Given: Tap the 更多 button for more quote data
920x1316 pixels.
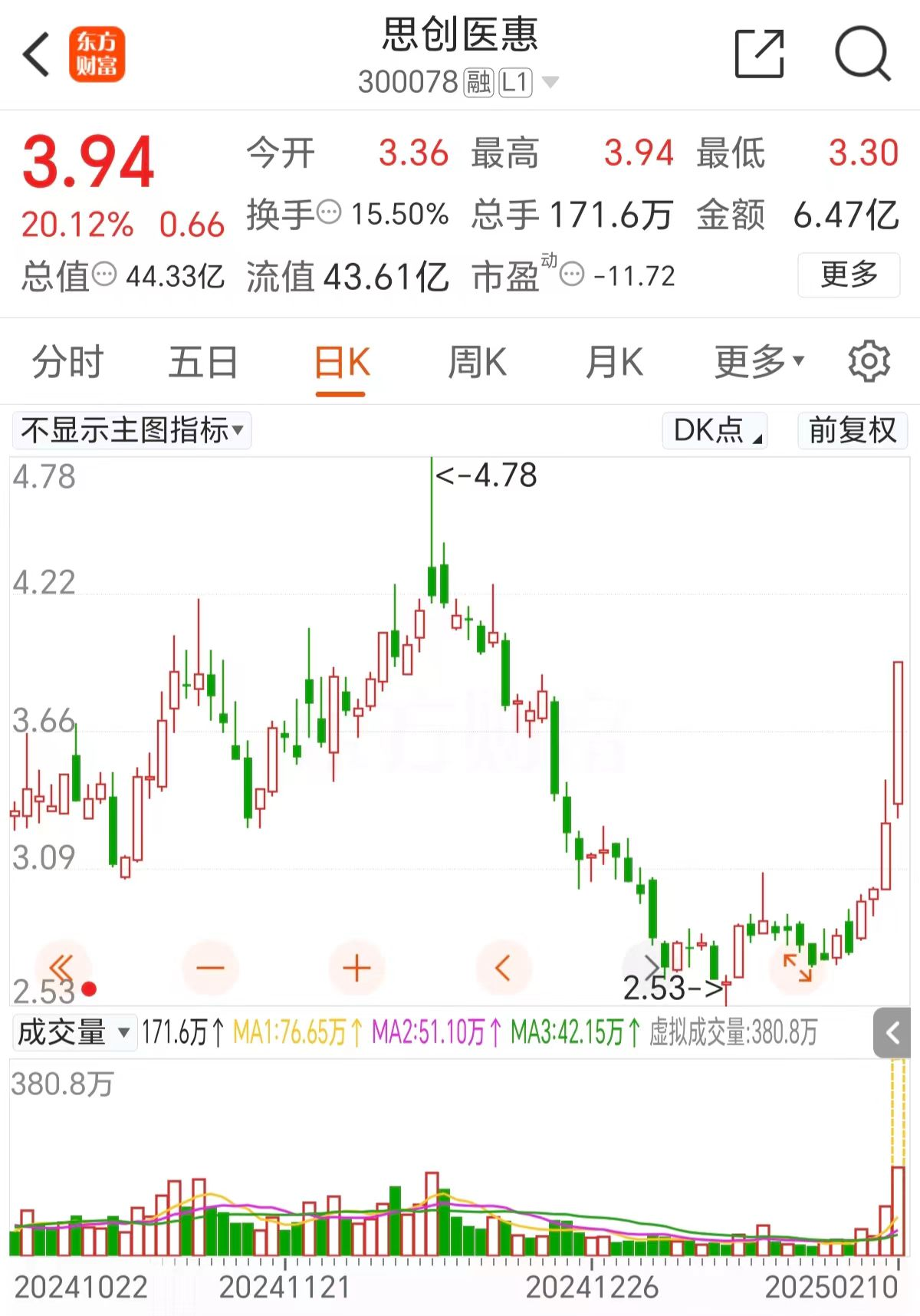Looking at the screenshot, I should [848, 275].
